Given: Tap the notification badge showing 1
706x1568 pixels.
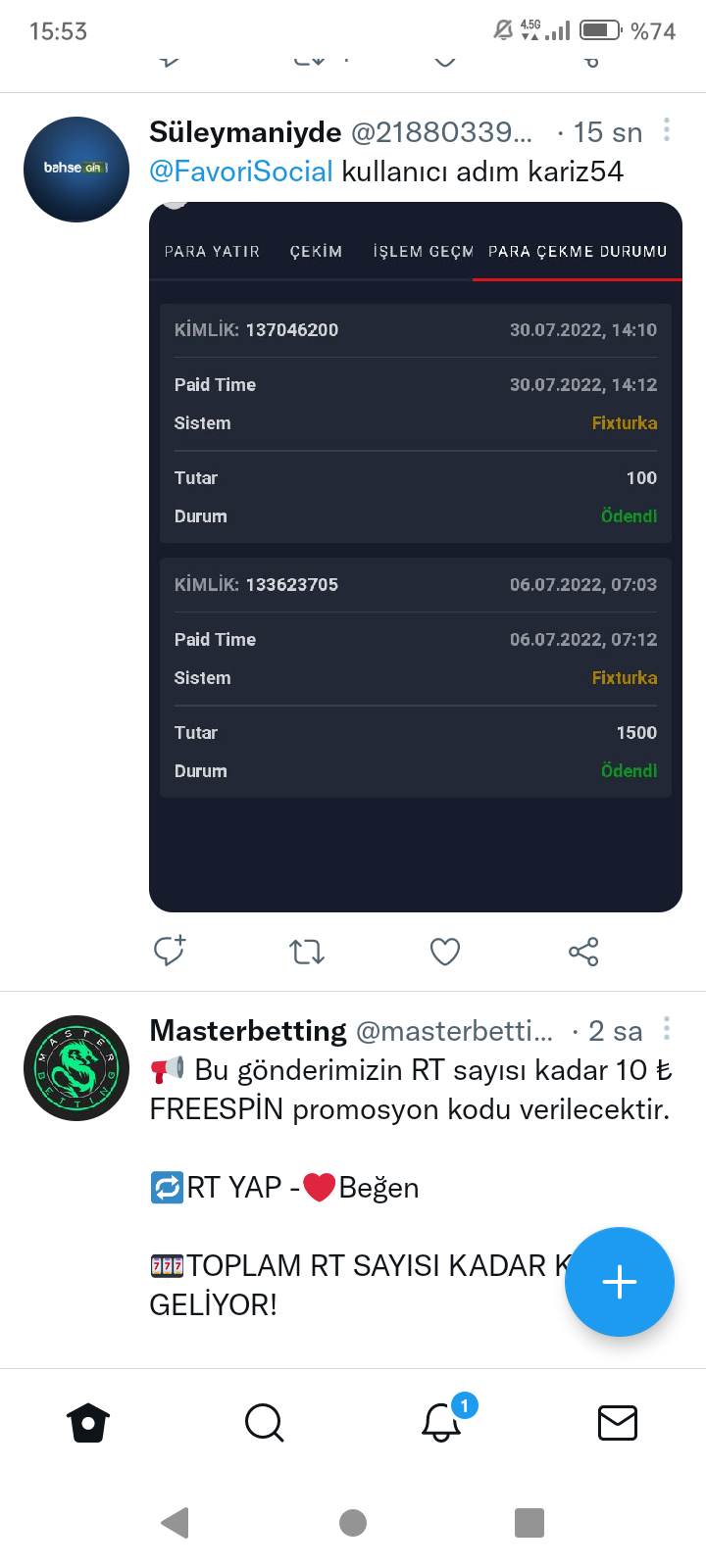Looking at the screenshot, I should pos(464,1405).
